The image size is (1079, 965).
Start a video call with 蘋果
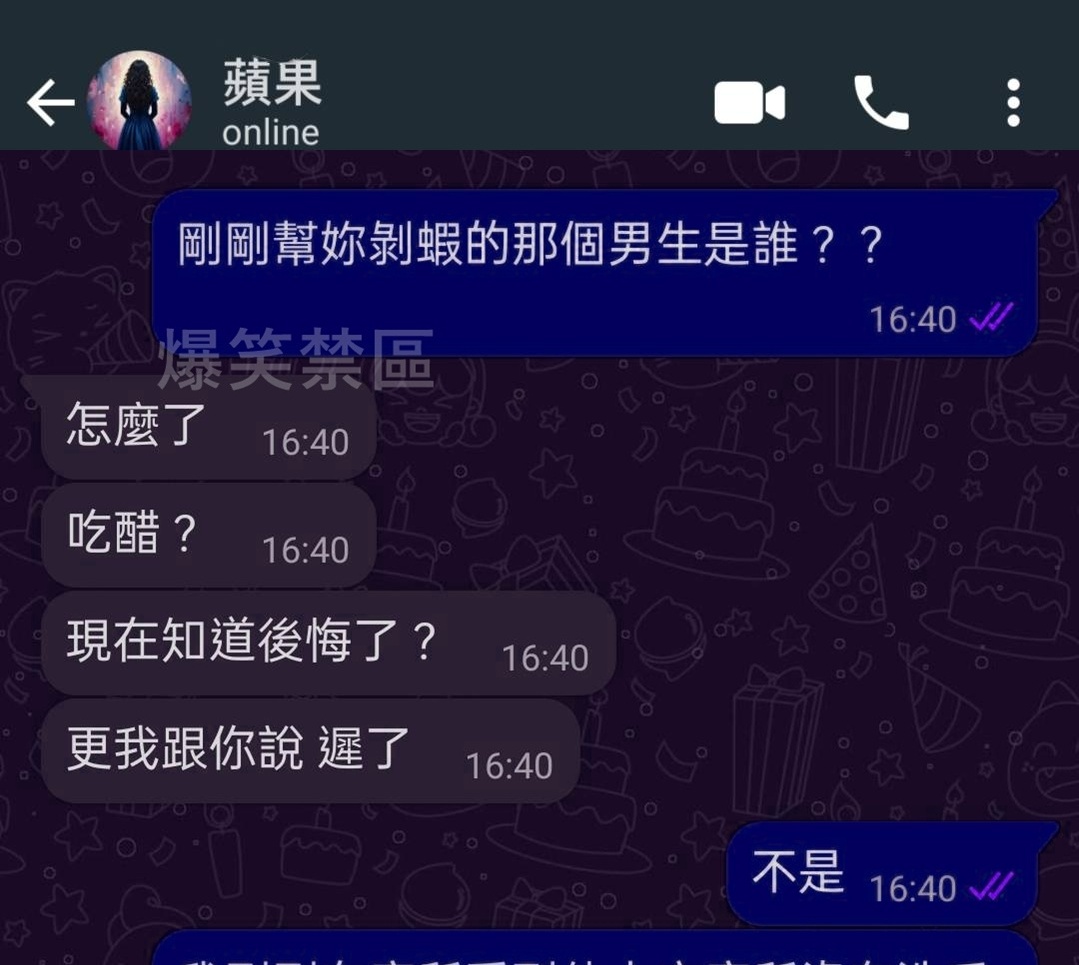[x=749, y=103]
